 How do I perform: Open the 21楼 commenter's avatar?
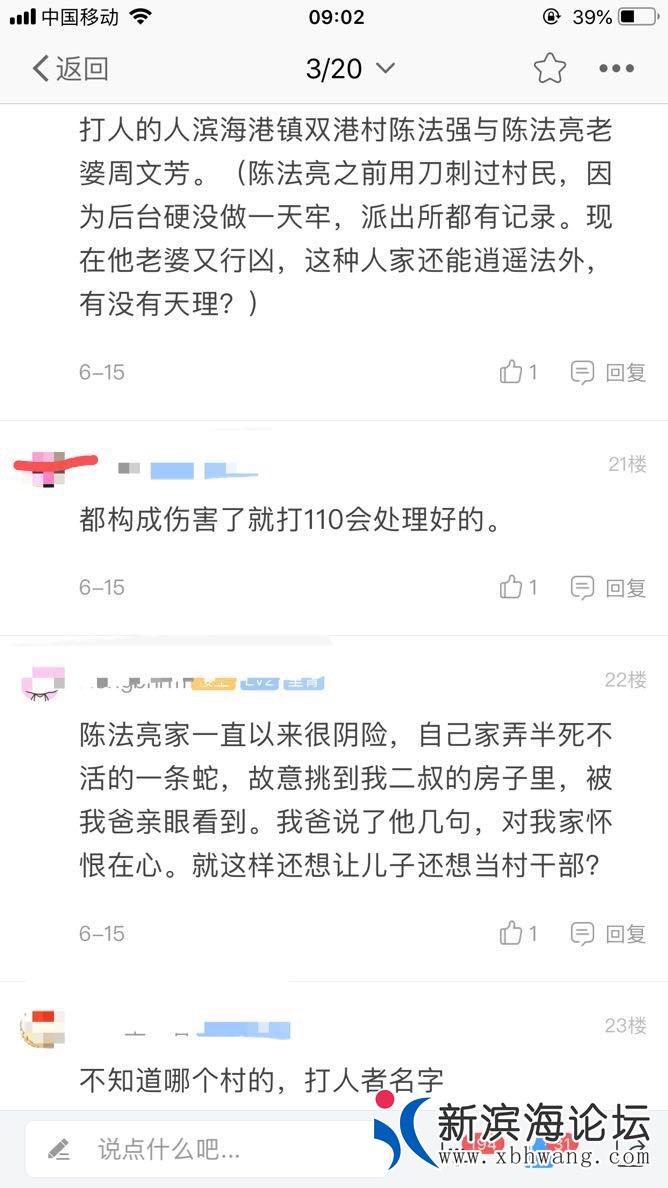click(45, 468)
